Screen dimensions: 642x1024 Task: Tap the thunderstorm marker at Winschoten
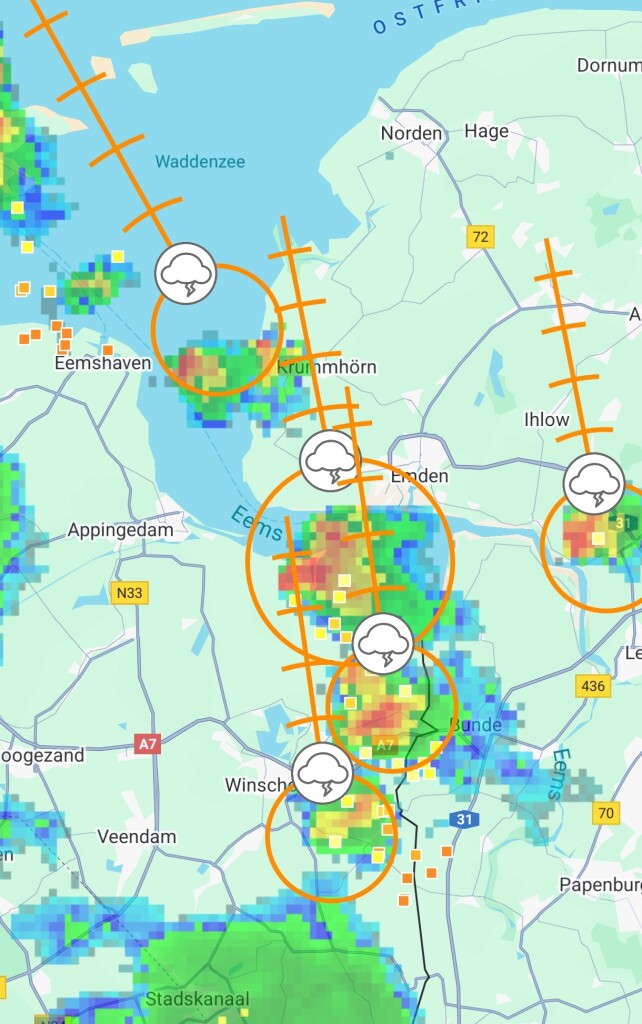click(322, 772)
